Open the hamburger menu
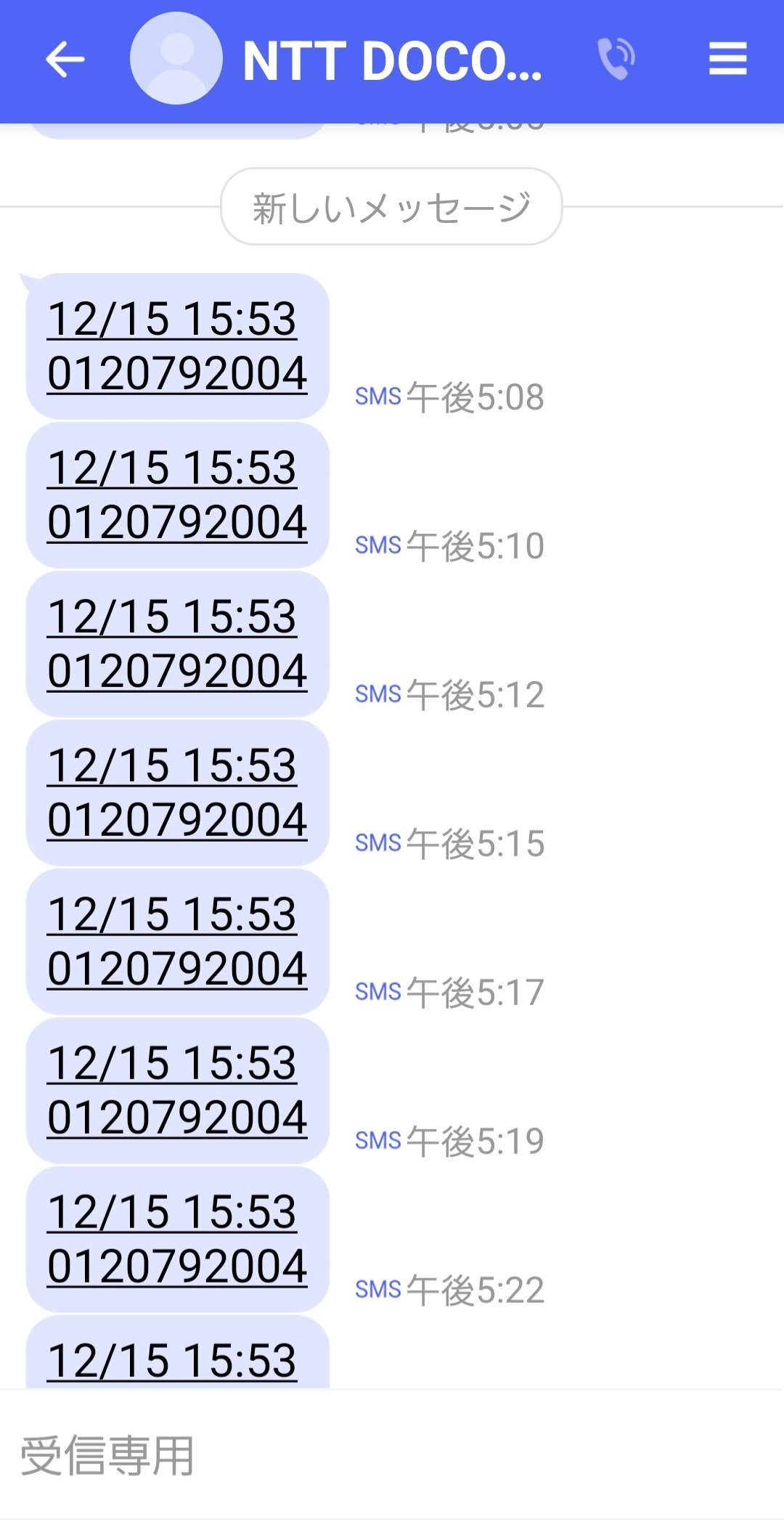 (727, 59)
